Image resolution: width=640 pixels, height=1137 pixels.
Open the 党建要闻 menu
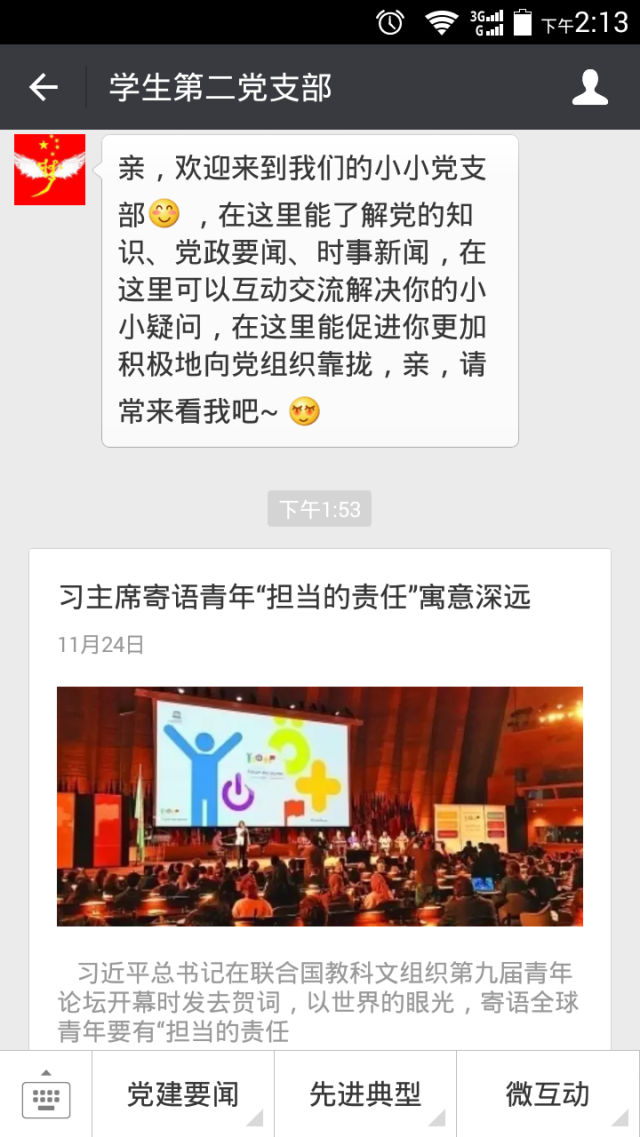point(183,1094)
